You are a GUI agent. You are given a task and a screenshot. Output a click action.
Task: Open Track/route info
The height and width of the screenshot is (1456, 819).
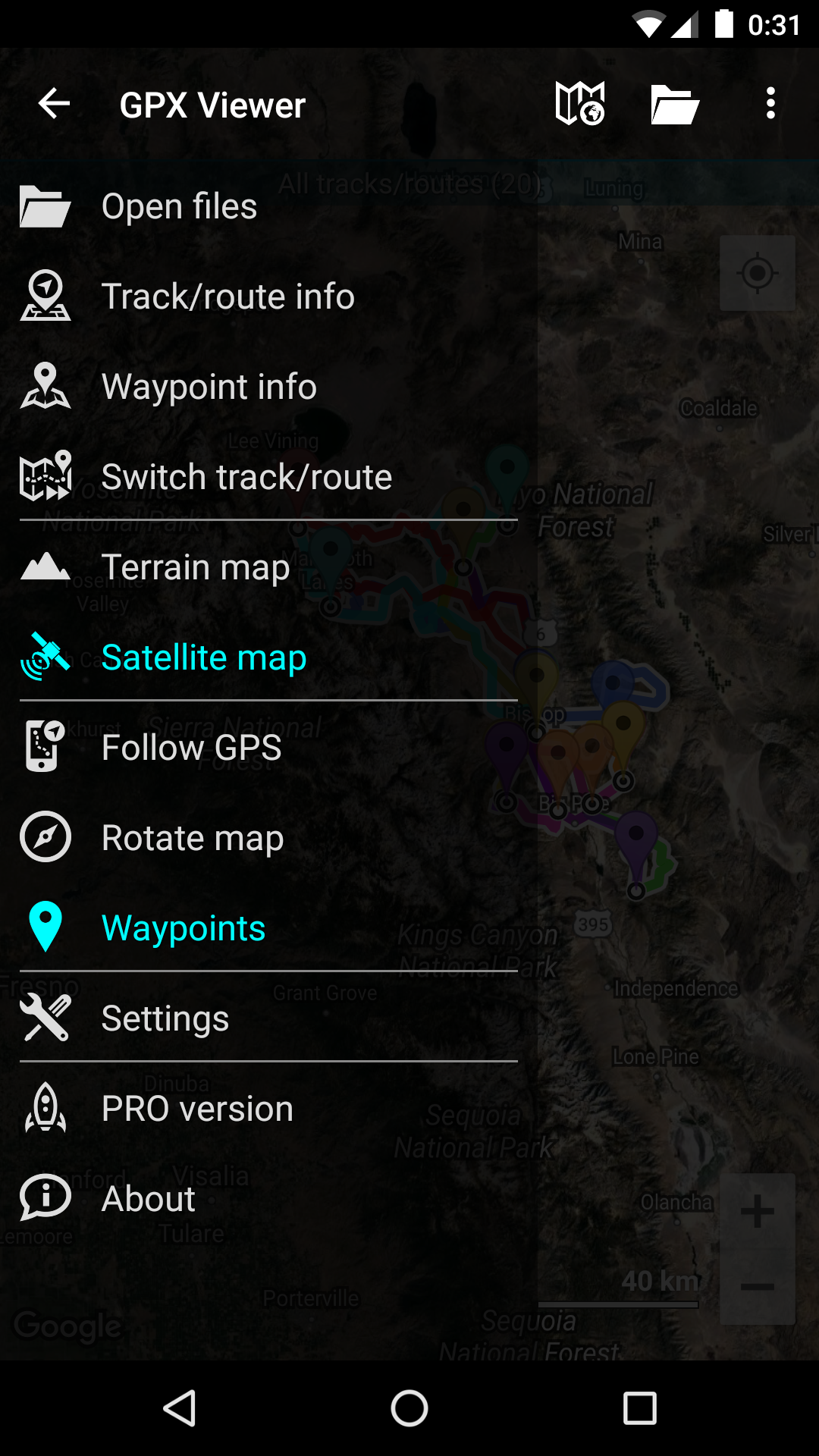click(x=227, y=297)
